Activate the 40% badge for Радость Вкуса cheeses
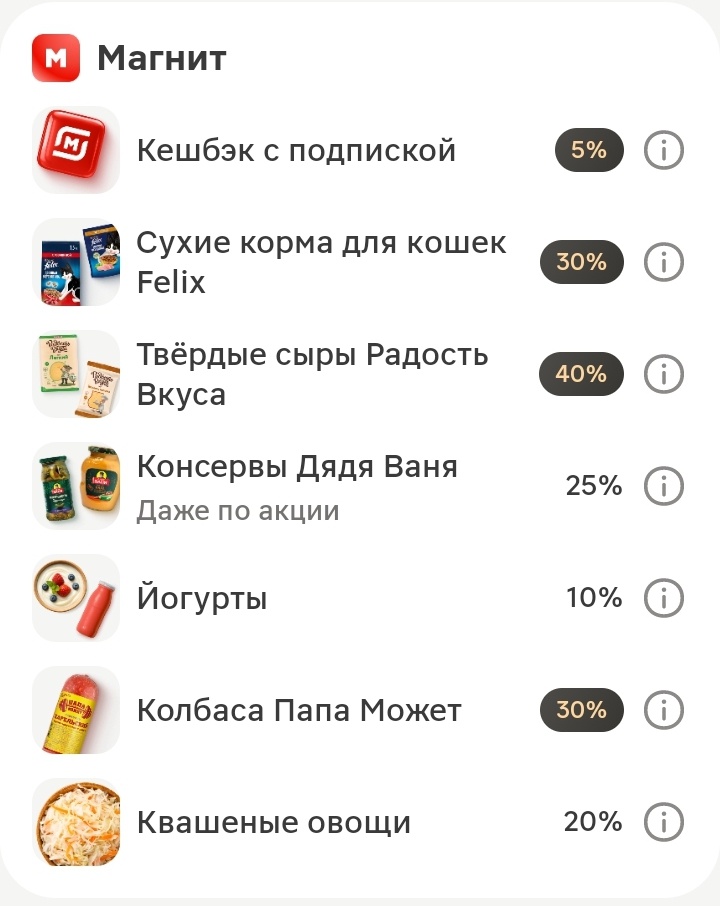The height and width of the screenshot is (906, 720). click(581, 374)
